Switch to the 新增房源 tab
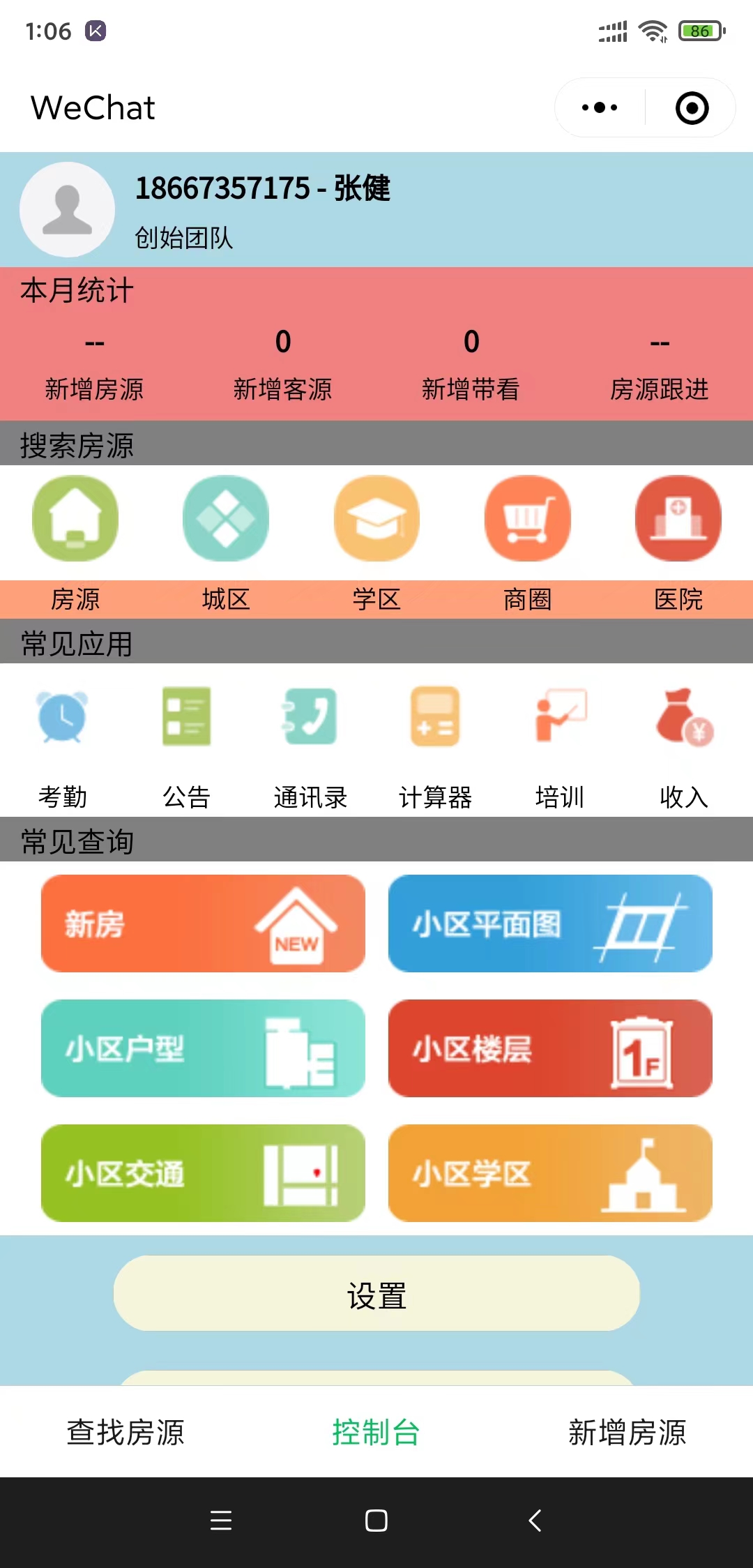 tap(627, 1432)
